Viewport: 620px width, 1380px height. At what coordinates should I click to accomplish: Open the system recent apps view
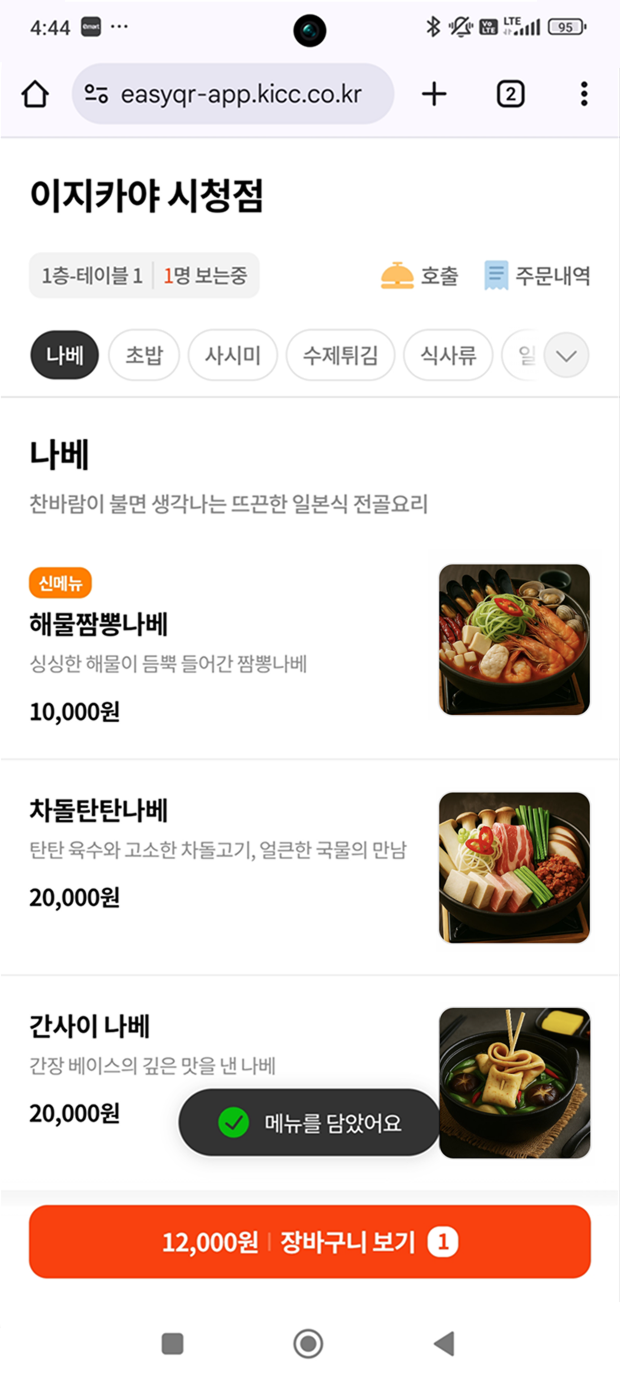[x=172, y=1343]
